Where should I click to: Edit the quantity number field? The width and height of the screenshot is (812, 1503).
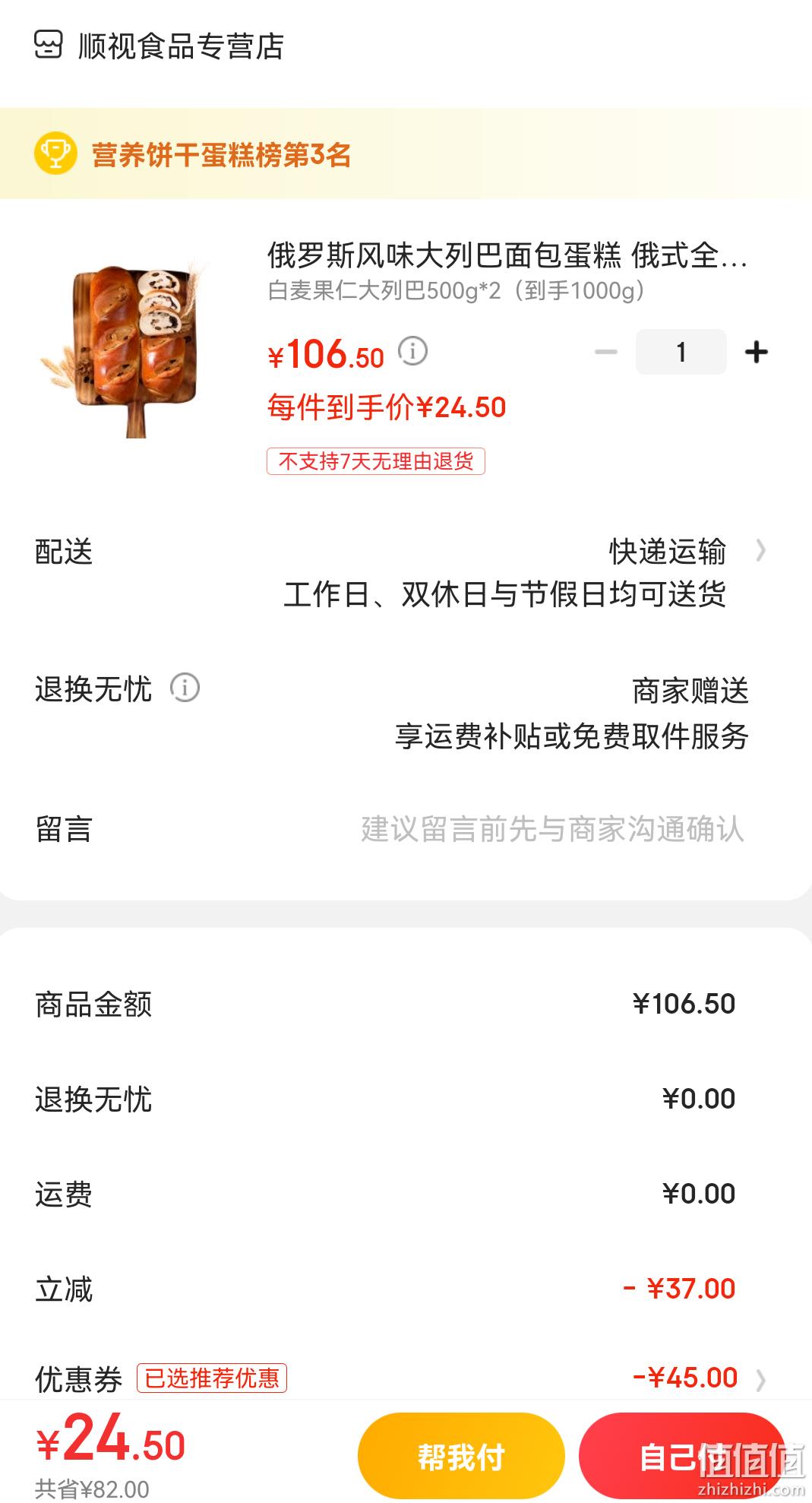(681, 352)
